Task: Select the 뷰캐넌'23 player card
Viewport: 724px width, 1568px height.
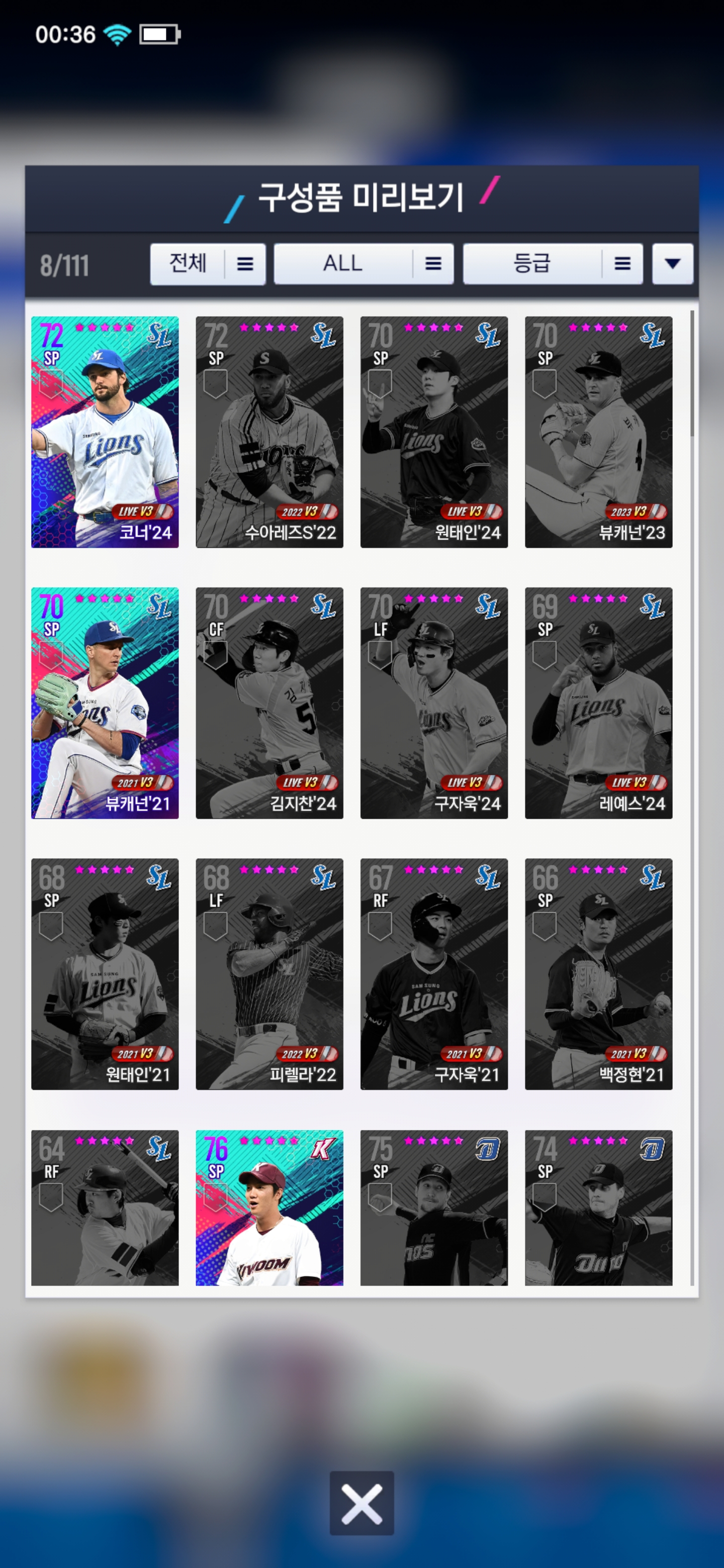Action: tap(598, 432)
